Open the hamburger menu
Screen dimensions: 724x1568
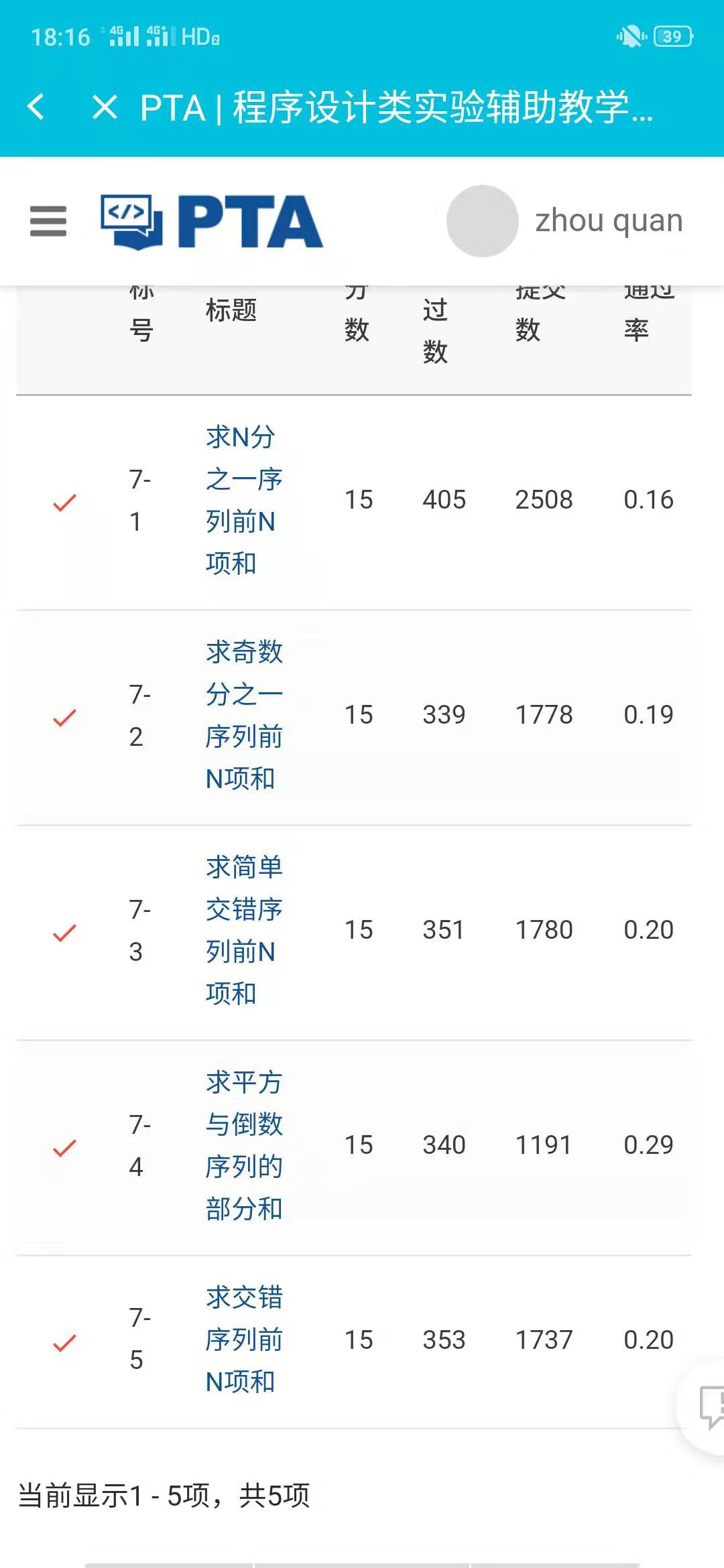tap(48, 221)
